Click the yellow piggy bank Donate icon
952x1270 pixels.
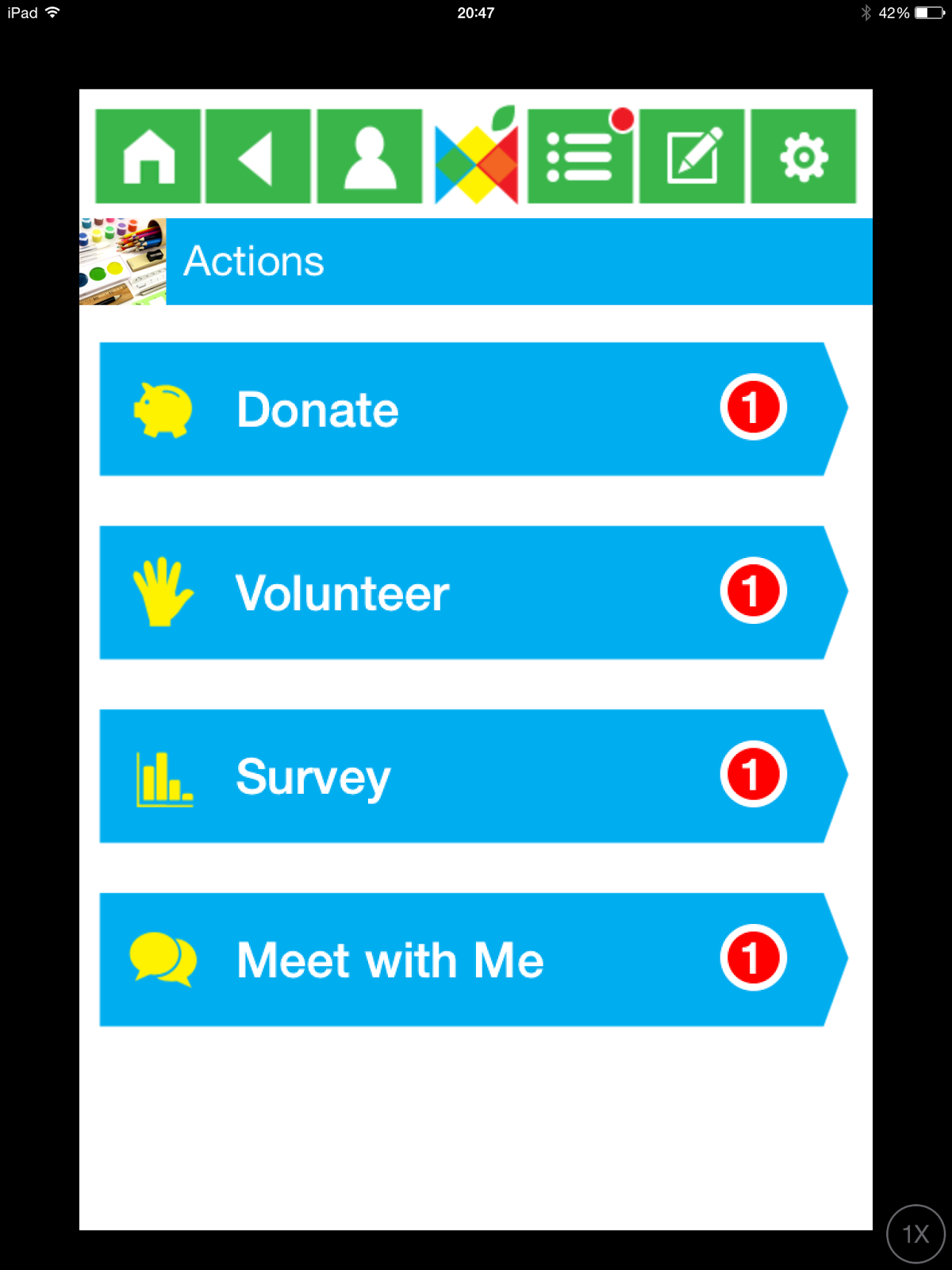point(163,409)
